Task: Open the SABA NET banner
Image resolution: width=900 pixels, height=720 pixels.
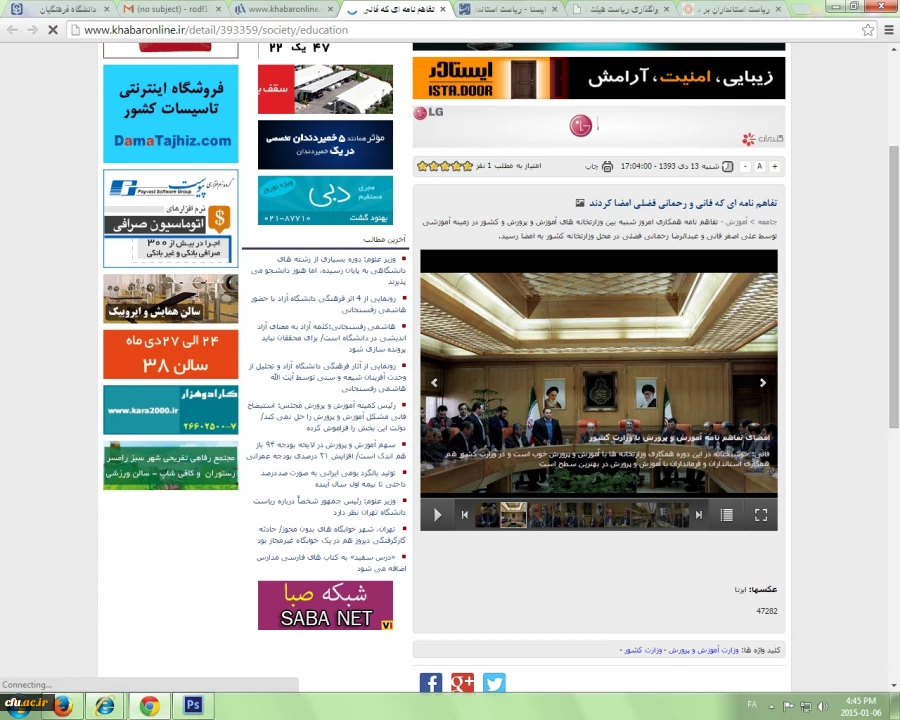Action: coord(325,606)
